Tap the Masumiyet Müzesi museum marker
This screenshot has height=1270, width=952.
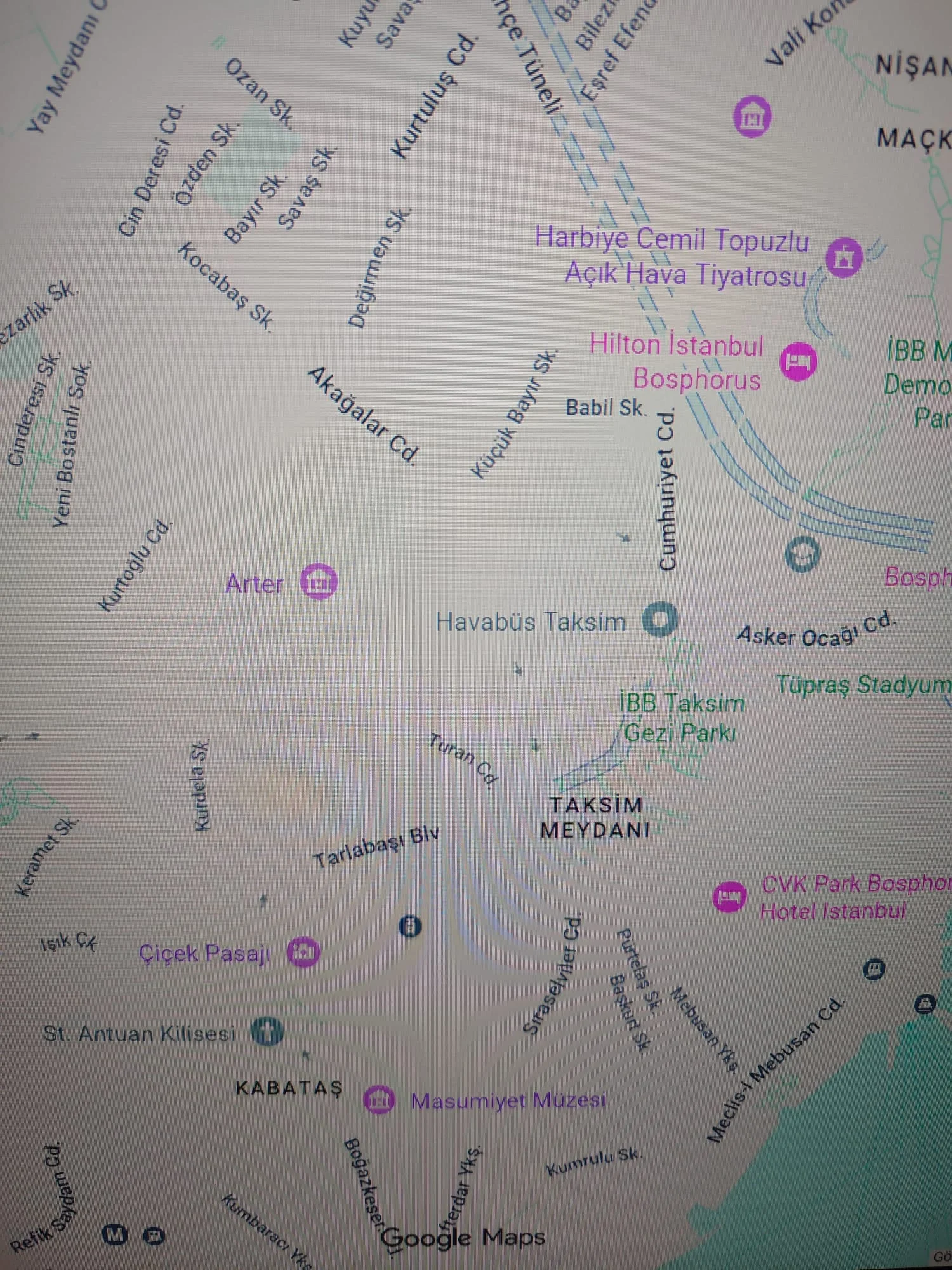pos(379,1099)
